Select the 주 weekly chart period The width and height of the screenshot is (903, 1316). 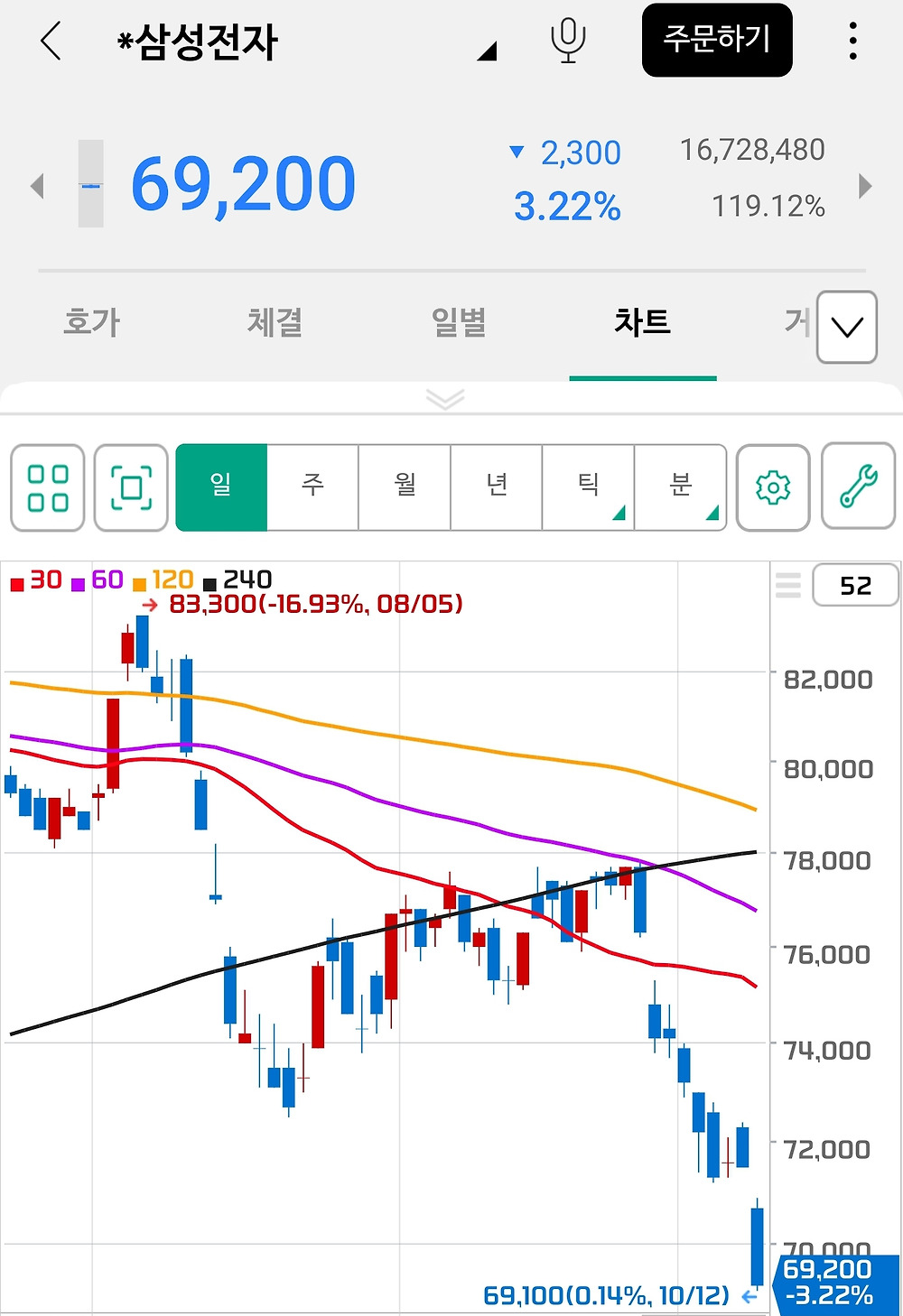point(312,487)
